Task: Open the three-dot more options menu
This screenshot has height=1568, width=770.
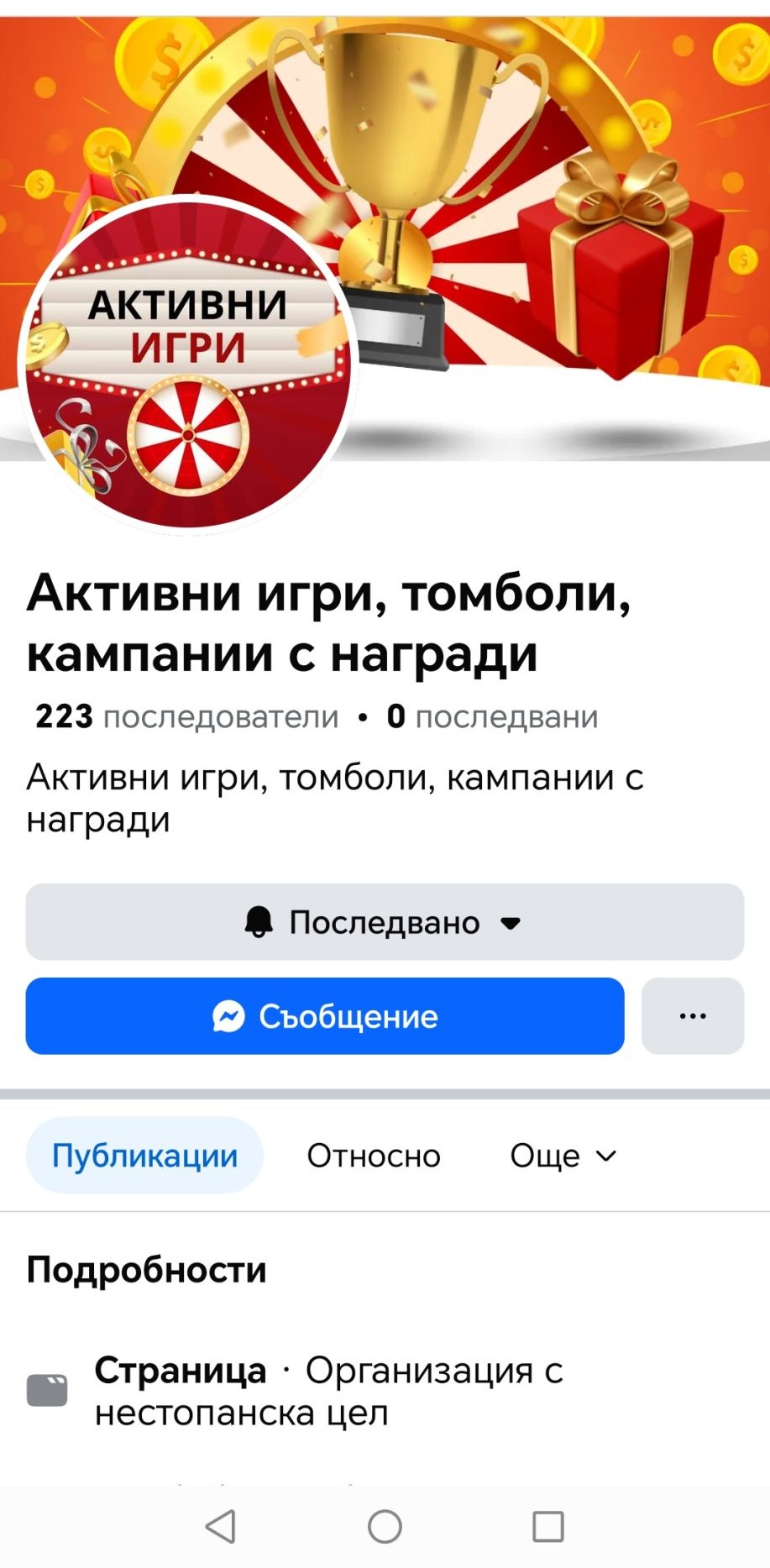Action: tap(692, 1016)
